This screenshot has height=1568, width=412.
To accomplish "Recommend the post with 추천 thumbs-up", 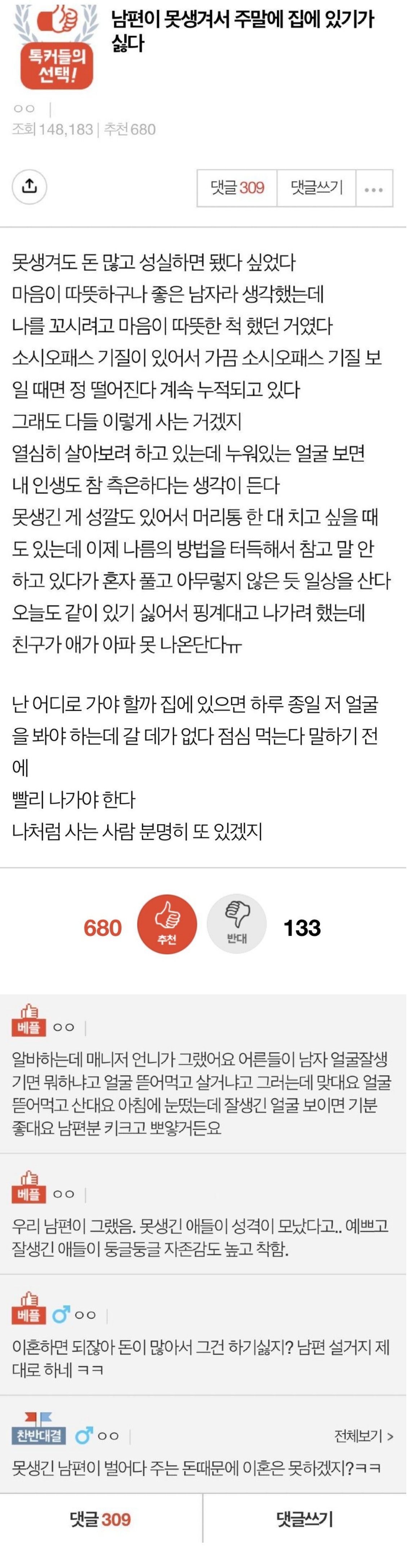I will (x=167, y=924).
